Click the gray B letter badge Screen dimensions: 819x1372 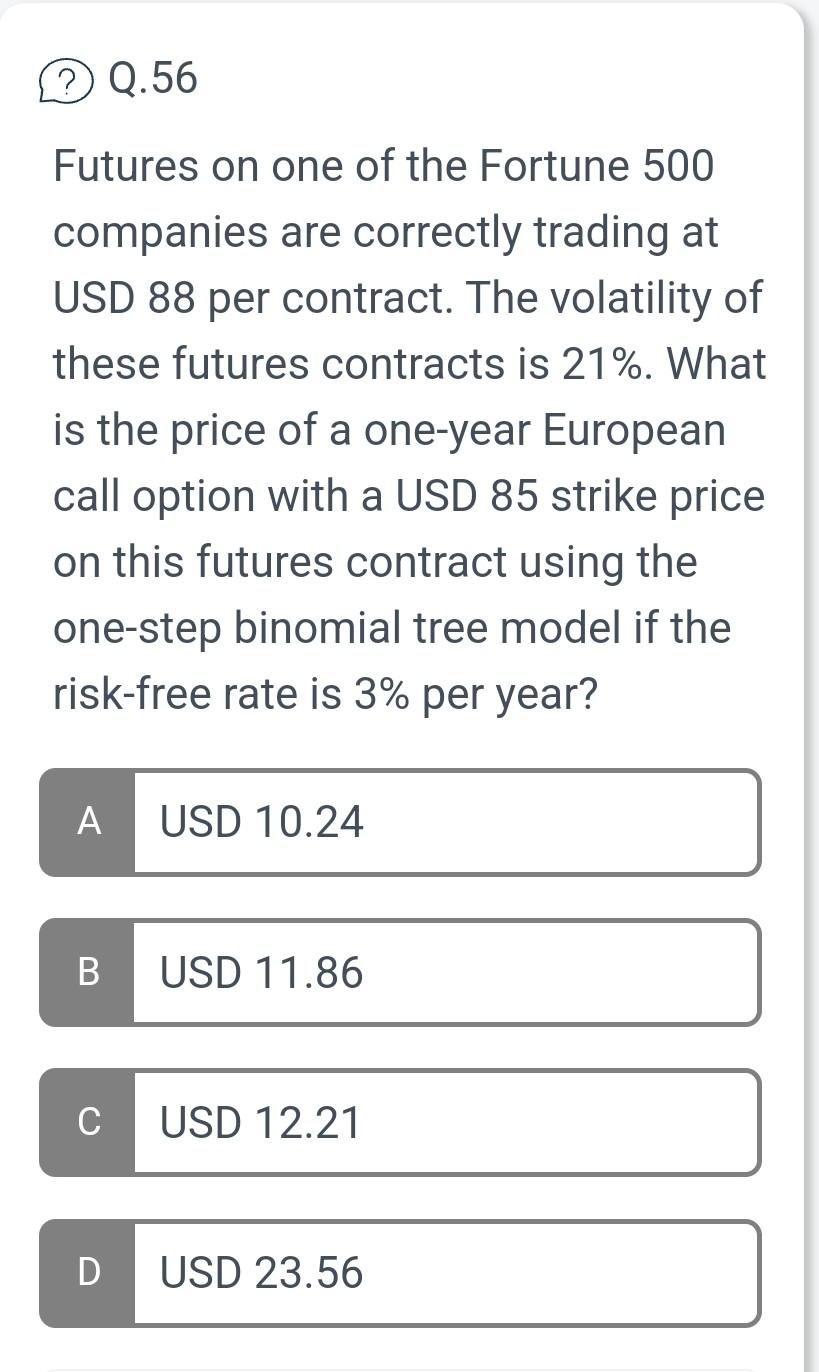click(88, 972)
